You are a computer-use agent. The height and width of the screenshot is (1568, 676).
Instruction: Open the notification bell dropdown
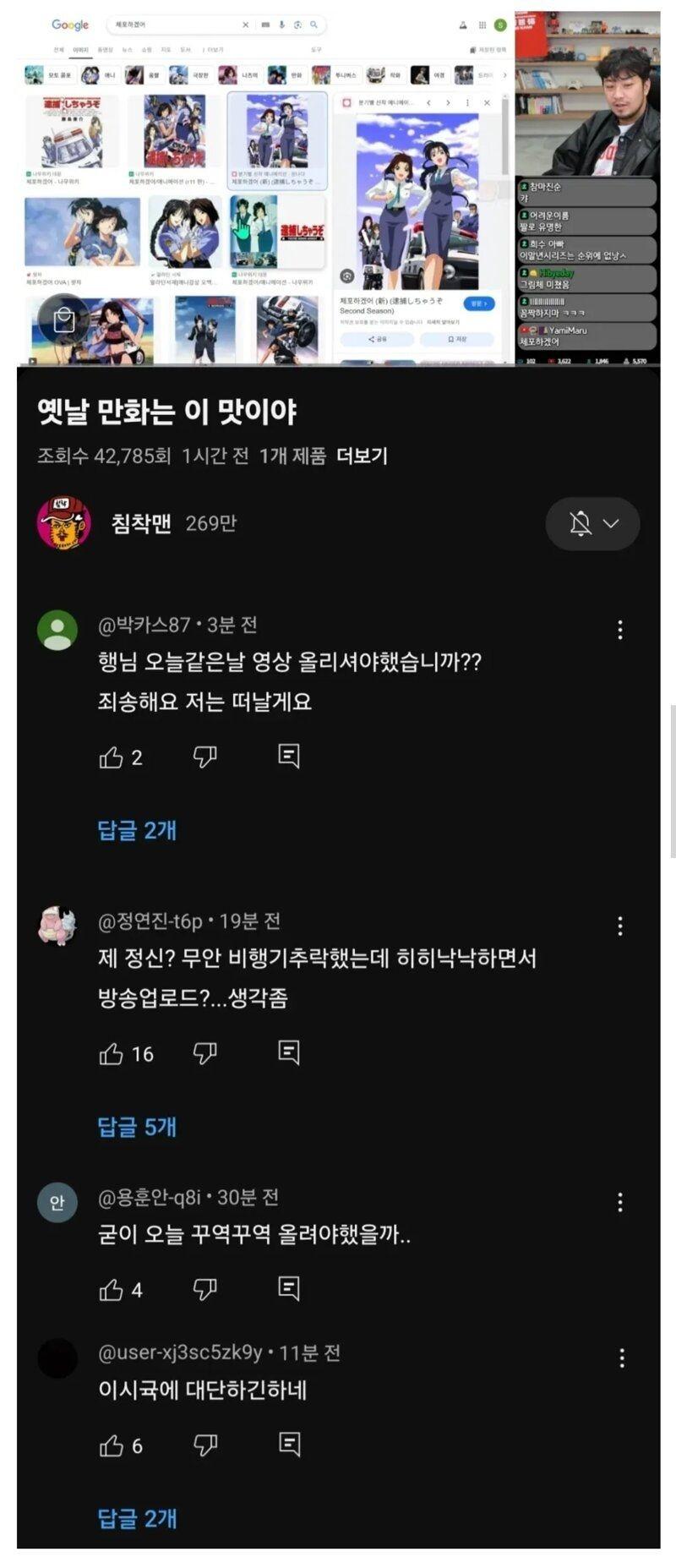pyautogui.click(x=592, y=524)
